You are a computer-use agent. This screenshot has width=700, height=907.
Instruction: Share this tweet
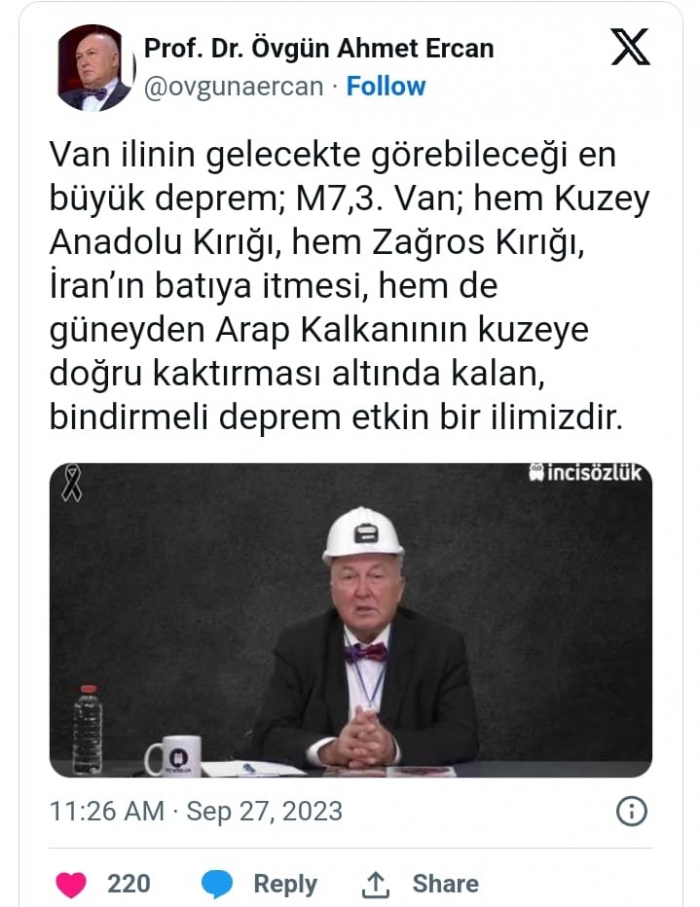tap(420, 884)
